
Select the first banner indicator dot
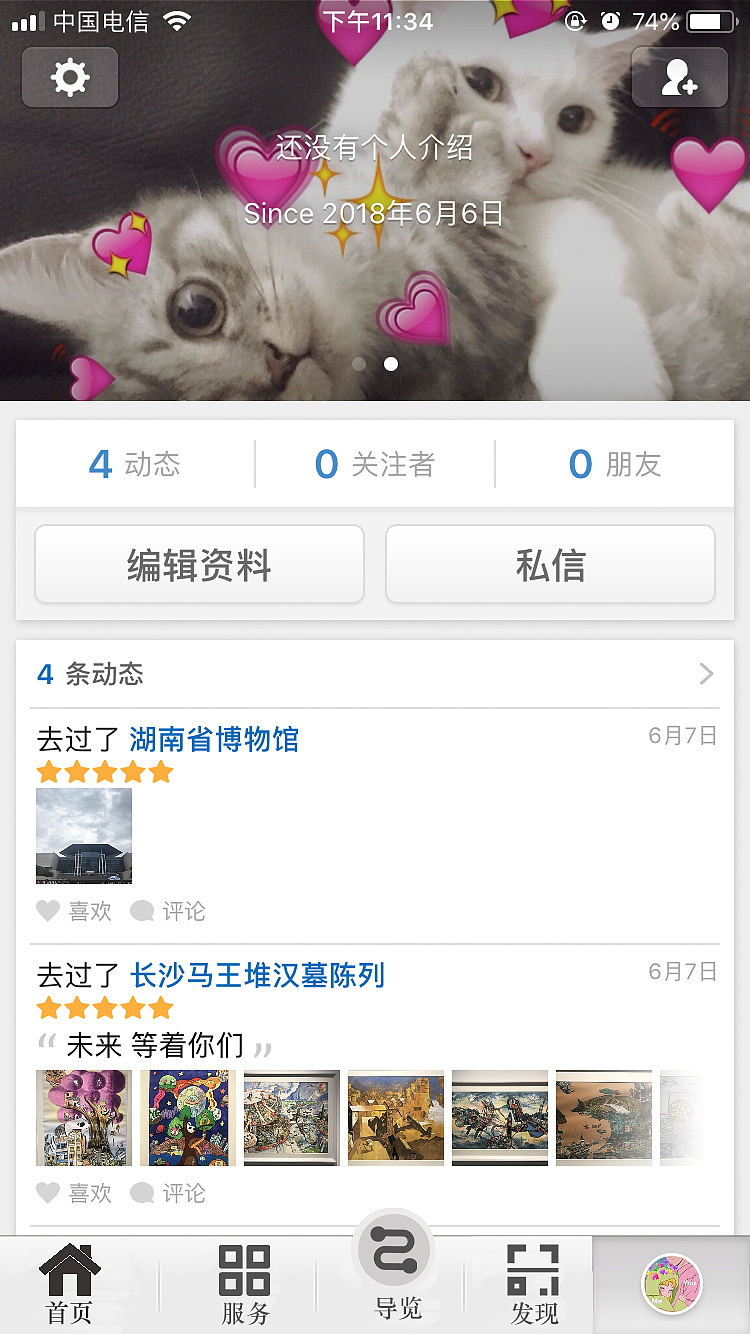coord(359,364)
